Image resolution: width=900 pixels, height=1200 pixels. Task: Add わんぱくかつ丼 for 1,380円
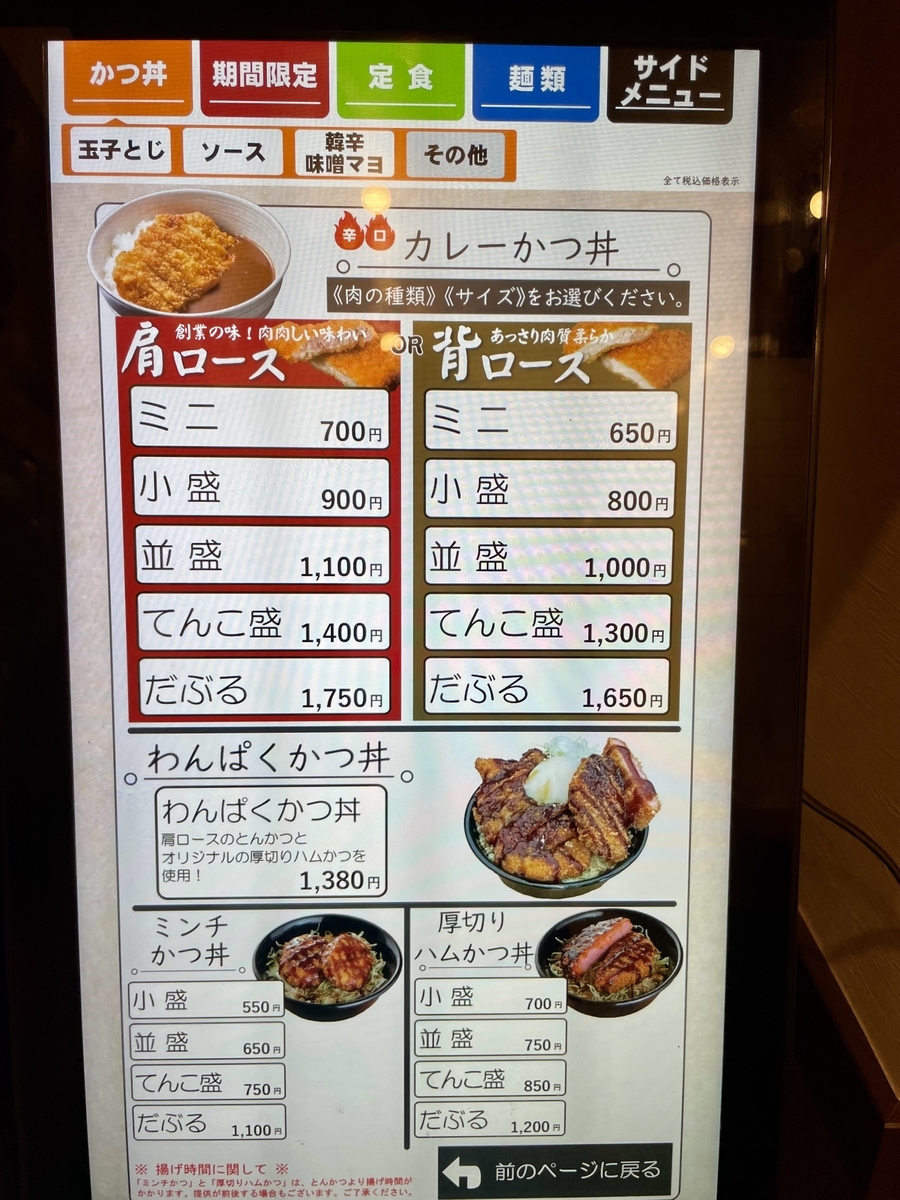click(271, 841)
